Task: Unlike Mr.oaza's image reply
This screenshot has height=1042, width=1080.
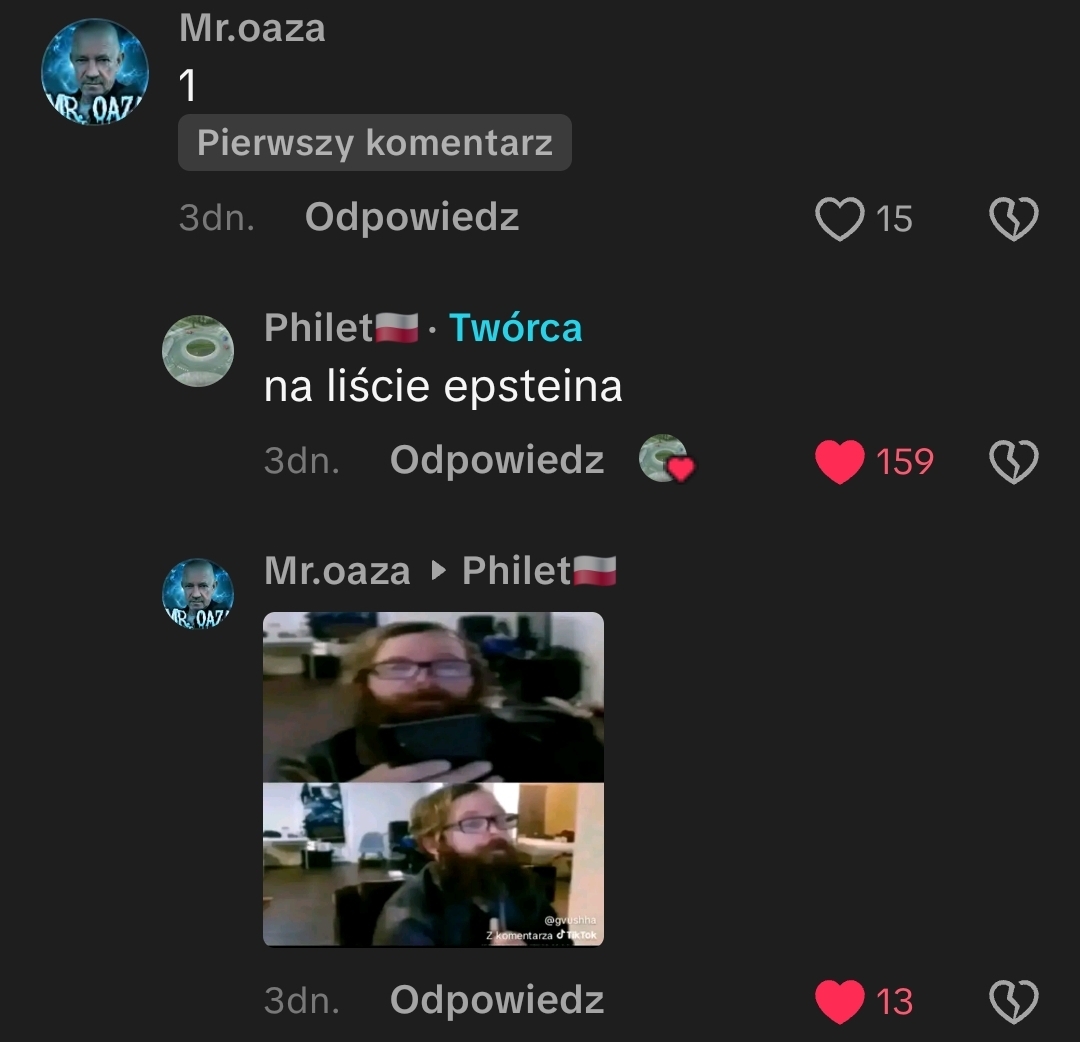Action: 839,1000
